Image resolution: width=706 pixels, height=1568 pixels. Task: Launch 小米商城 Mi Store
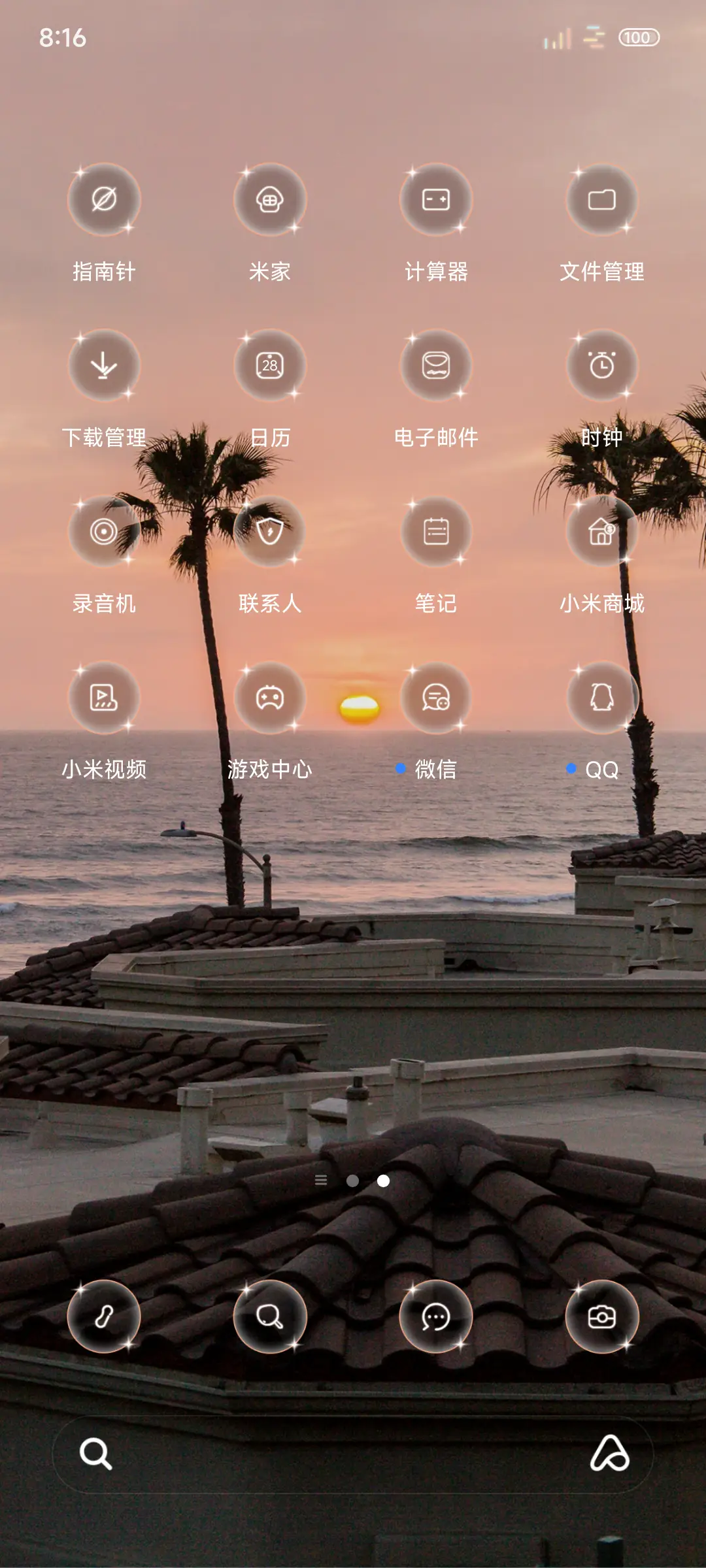[602, 533]
